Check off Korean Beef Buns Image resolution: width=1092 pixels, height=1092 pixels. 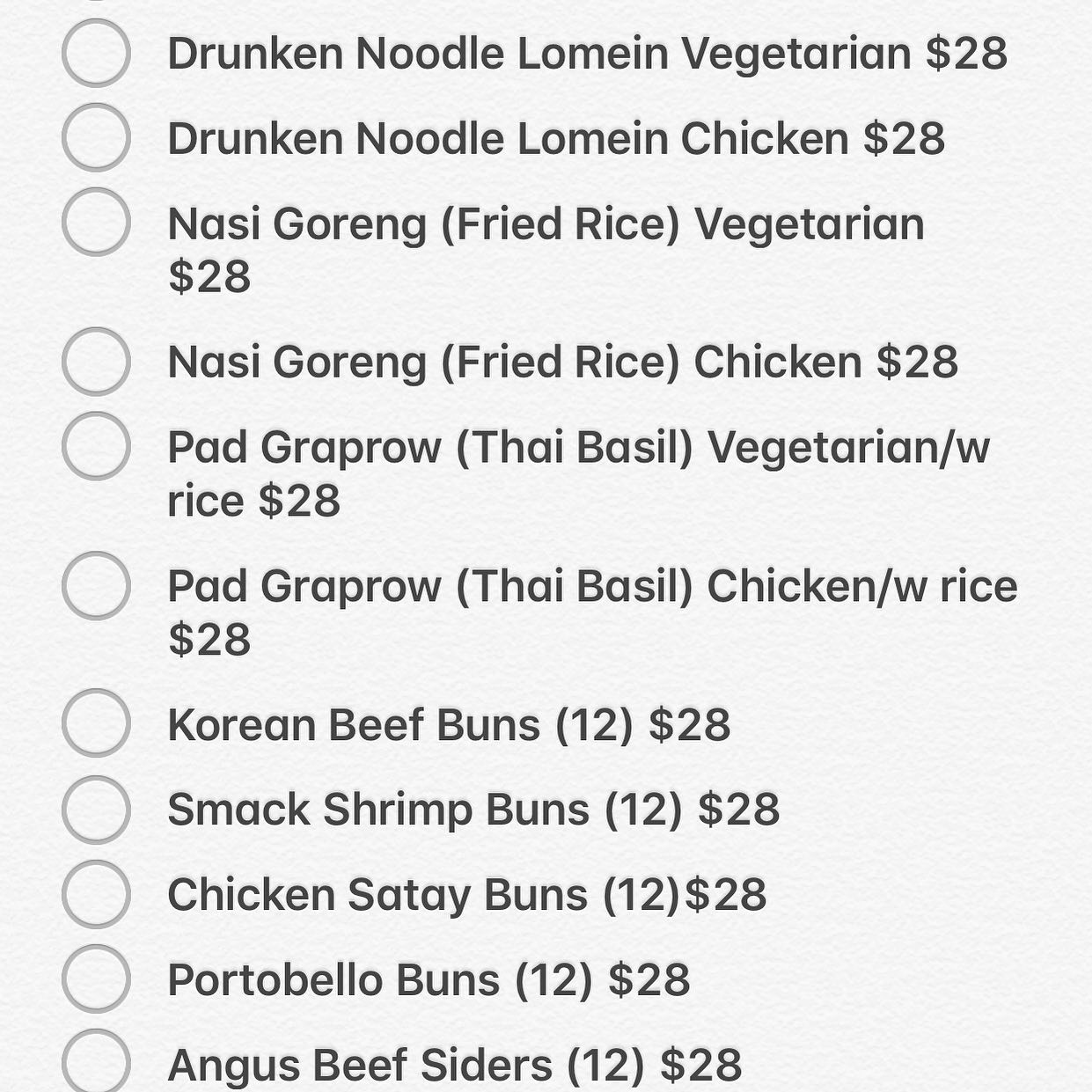tap(96, 723)
